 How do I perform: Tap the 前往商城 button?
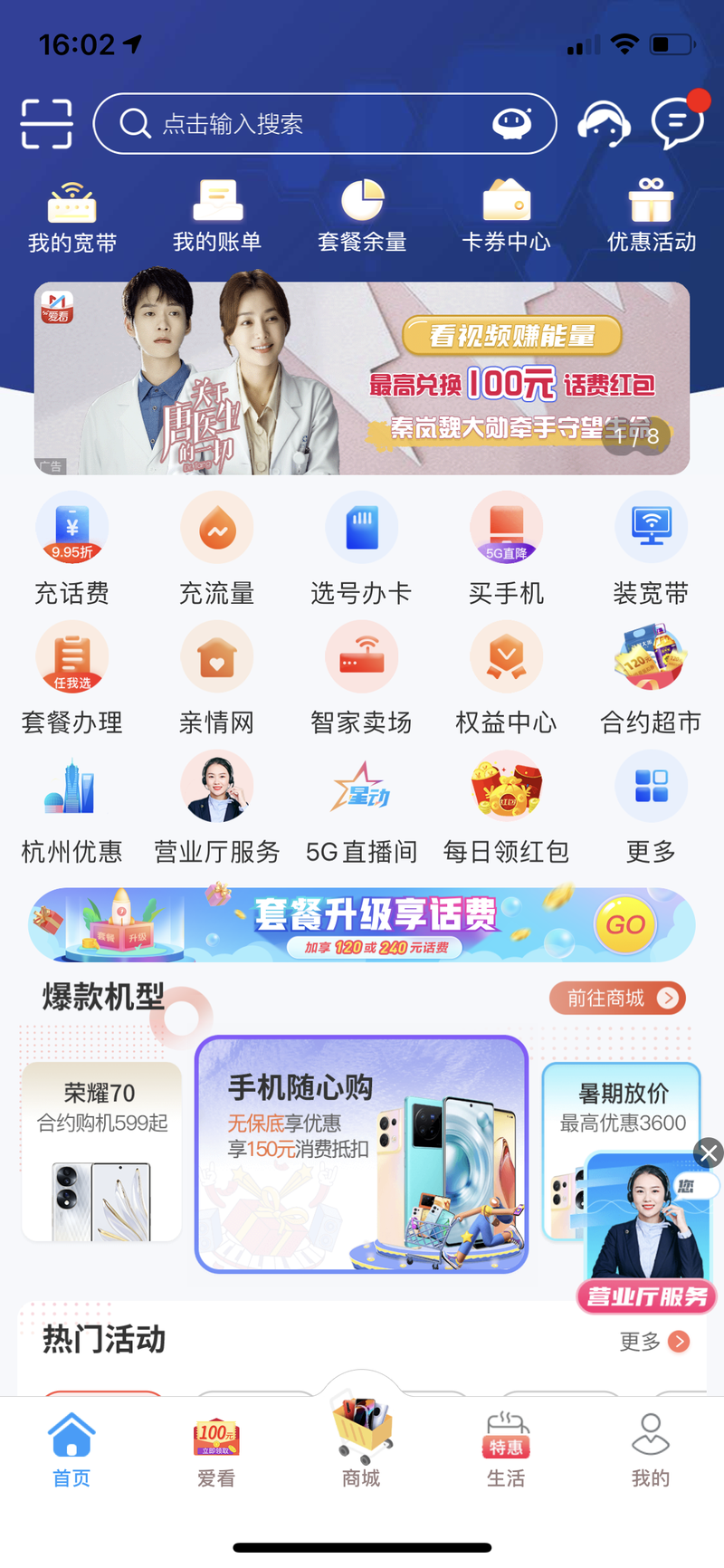[x=617, y=998]
